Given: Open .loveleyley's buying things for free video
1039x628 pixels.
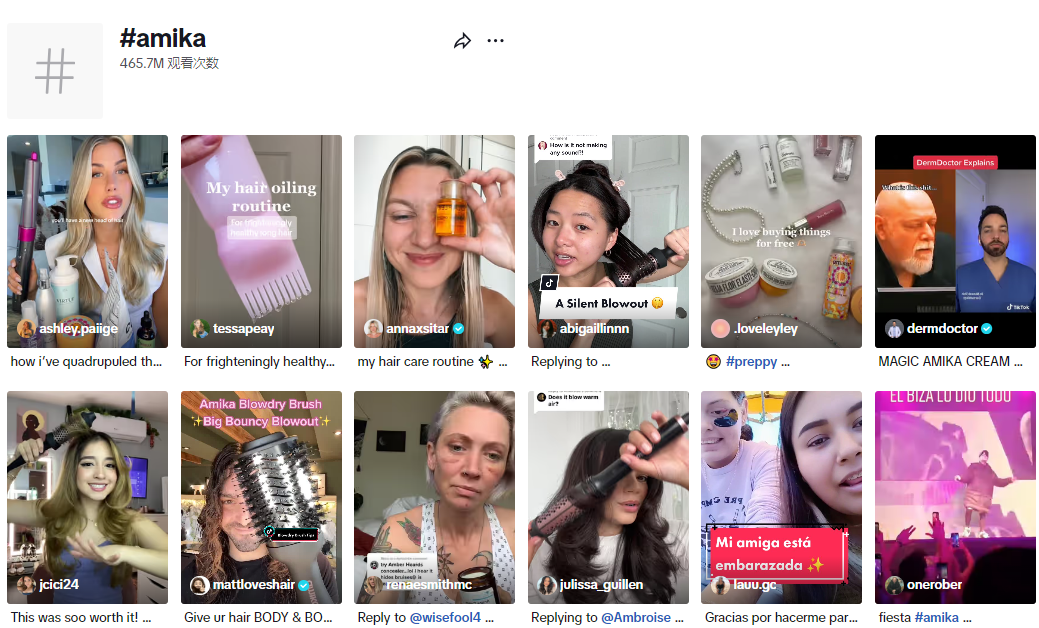Looking at the screenshot, I should pos(781,240).
